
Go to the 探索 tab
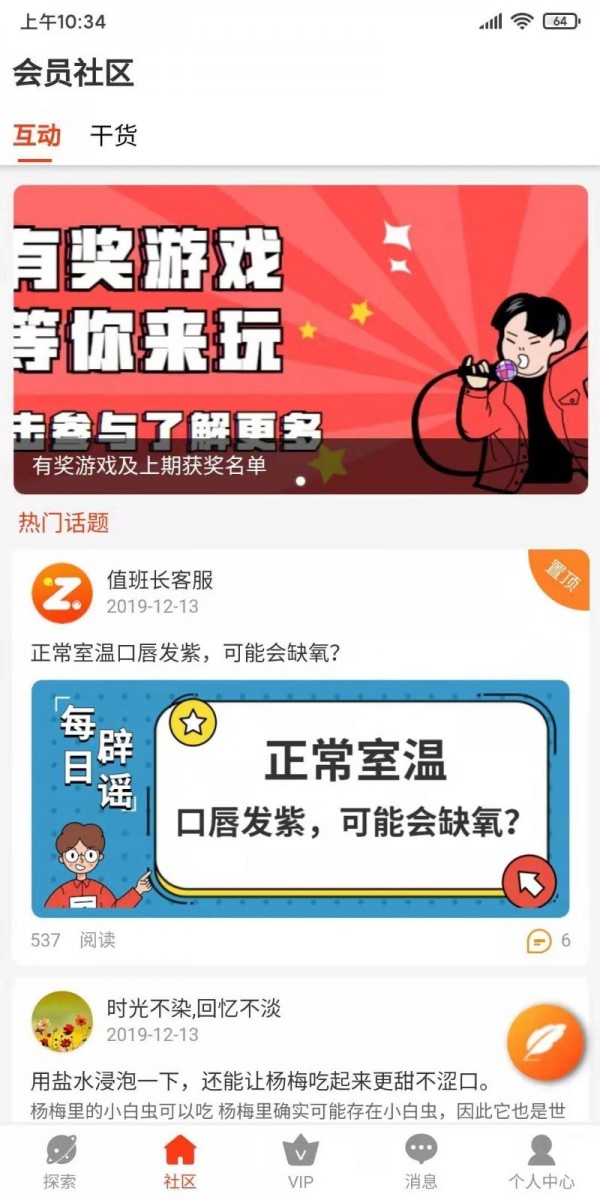[x=60, y=1162]
